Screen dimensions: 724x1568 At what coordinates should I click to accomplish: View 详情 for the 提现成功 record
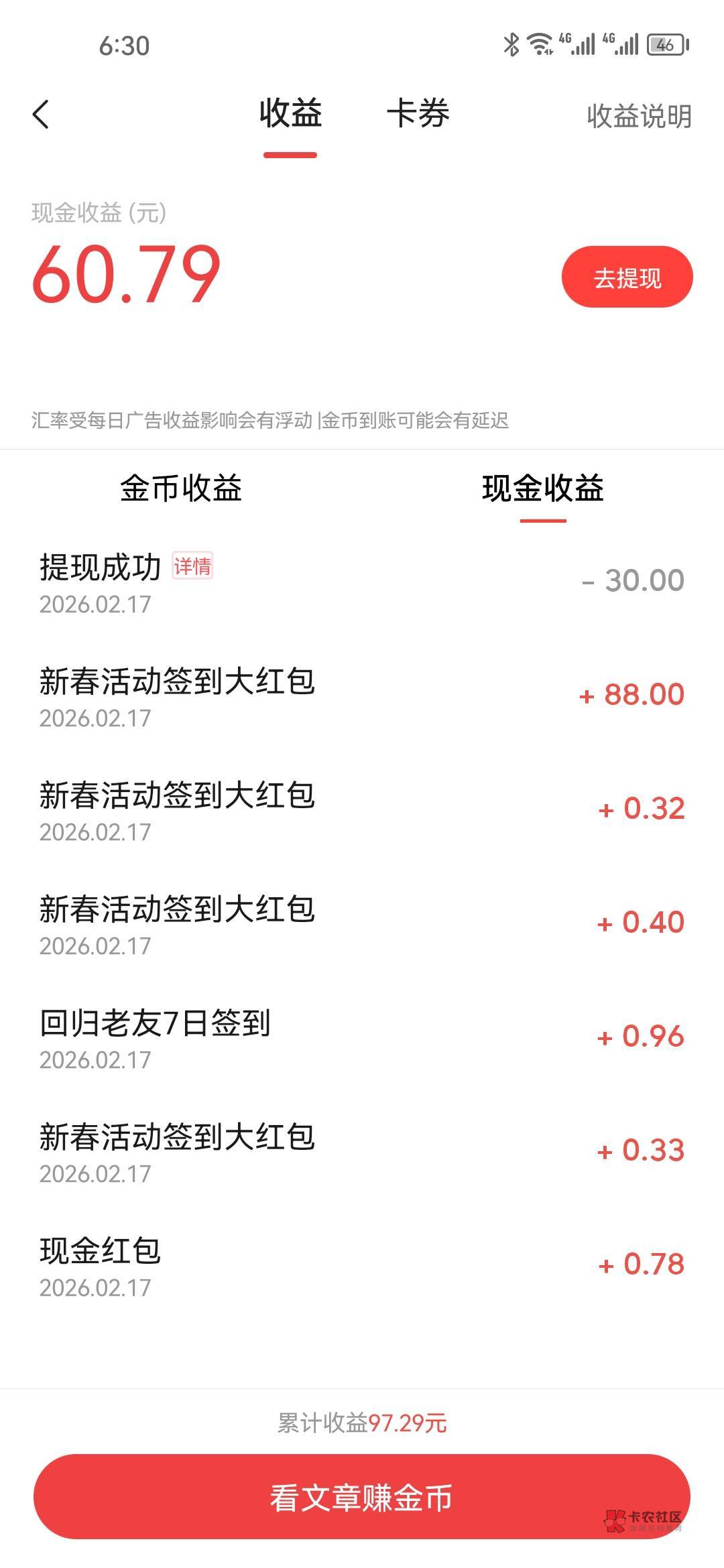(x=192, y=567)
